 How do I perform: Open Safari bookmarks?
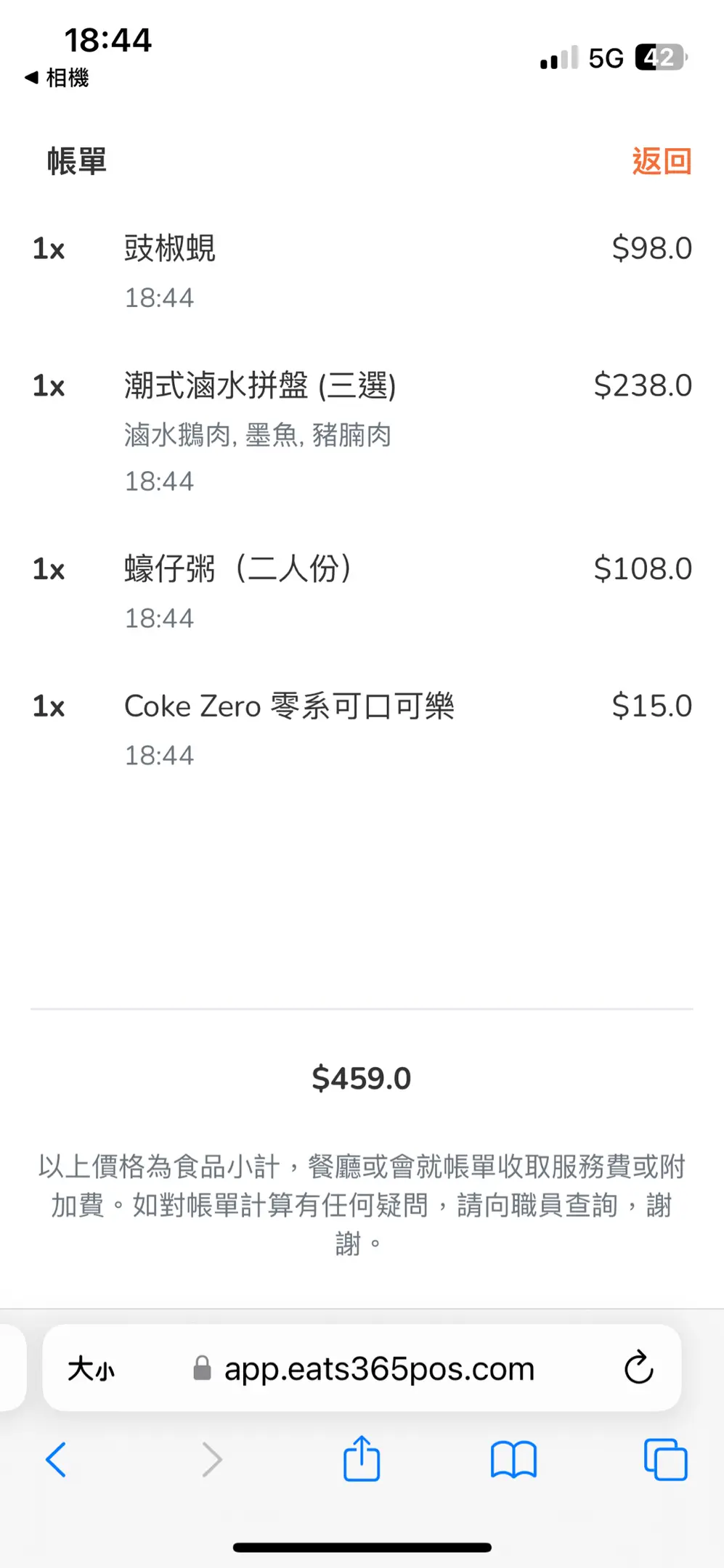[513, 1459]
